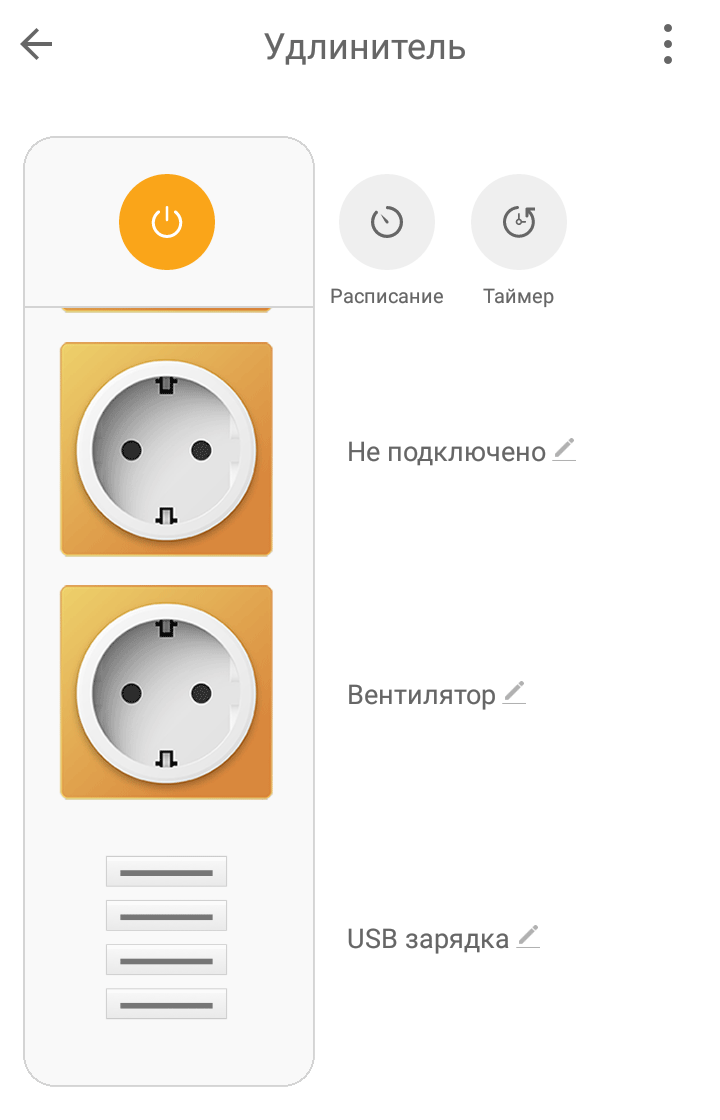This screenshot has width=720, height=1120.
Task: Open Расписание schedule settings
Action: pyautogui.click(x=387, y=222)
